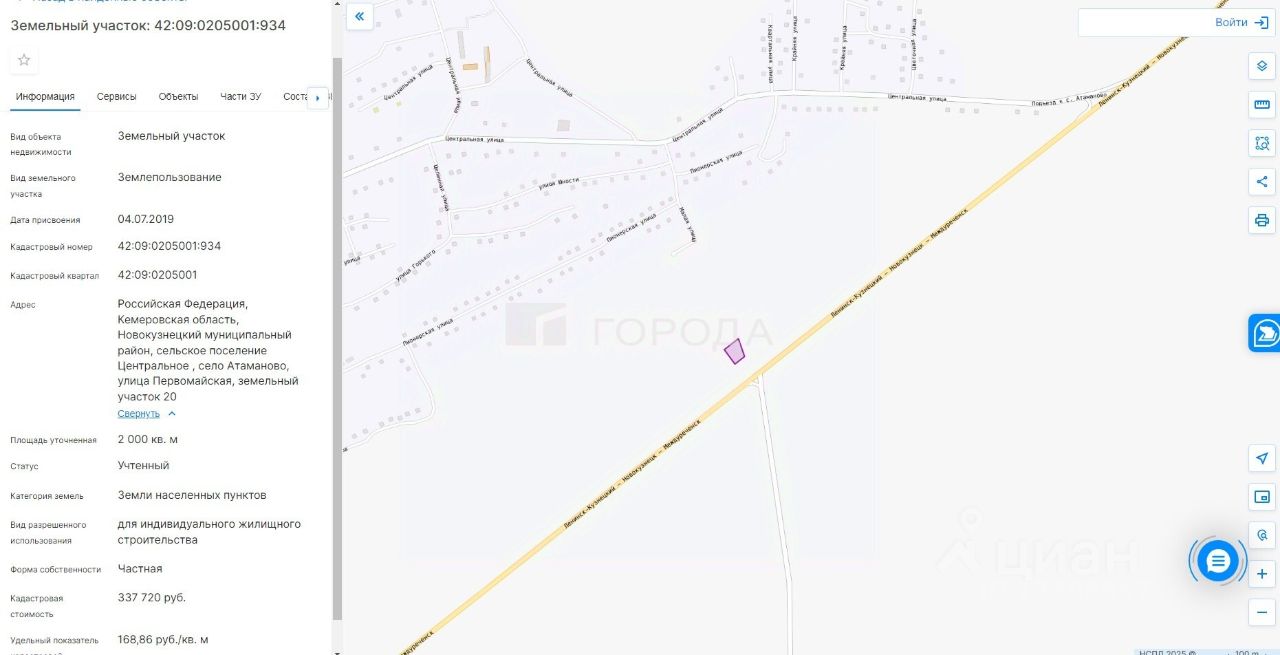Open the area search tool

pyautogui.click(x=1261, y=143)
